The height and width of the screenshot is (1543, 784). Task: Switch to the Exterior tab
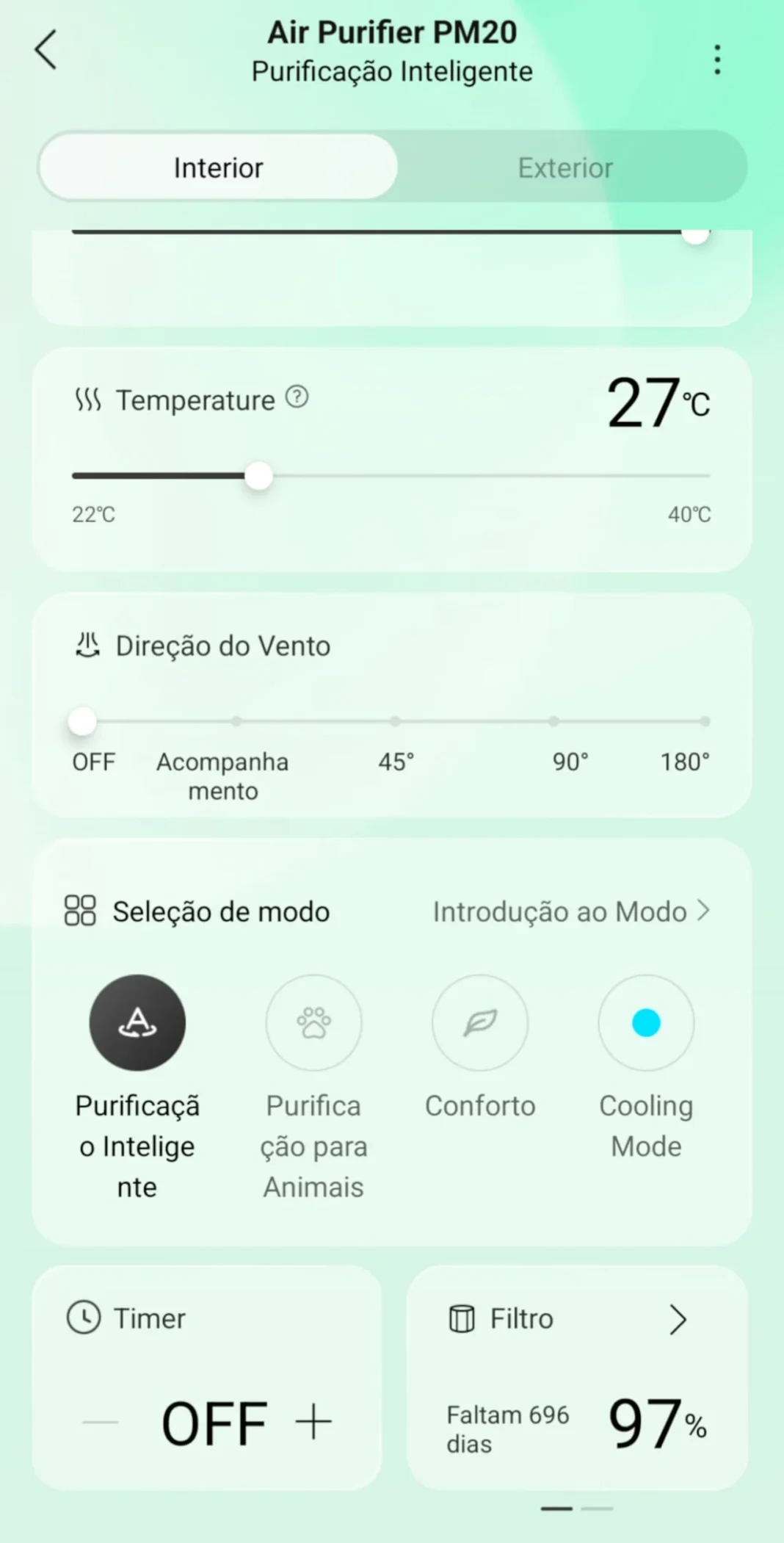(565, 167)
